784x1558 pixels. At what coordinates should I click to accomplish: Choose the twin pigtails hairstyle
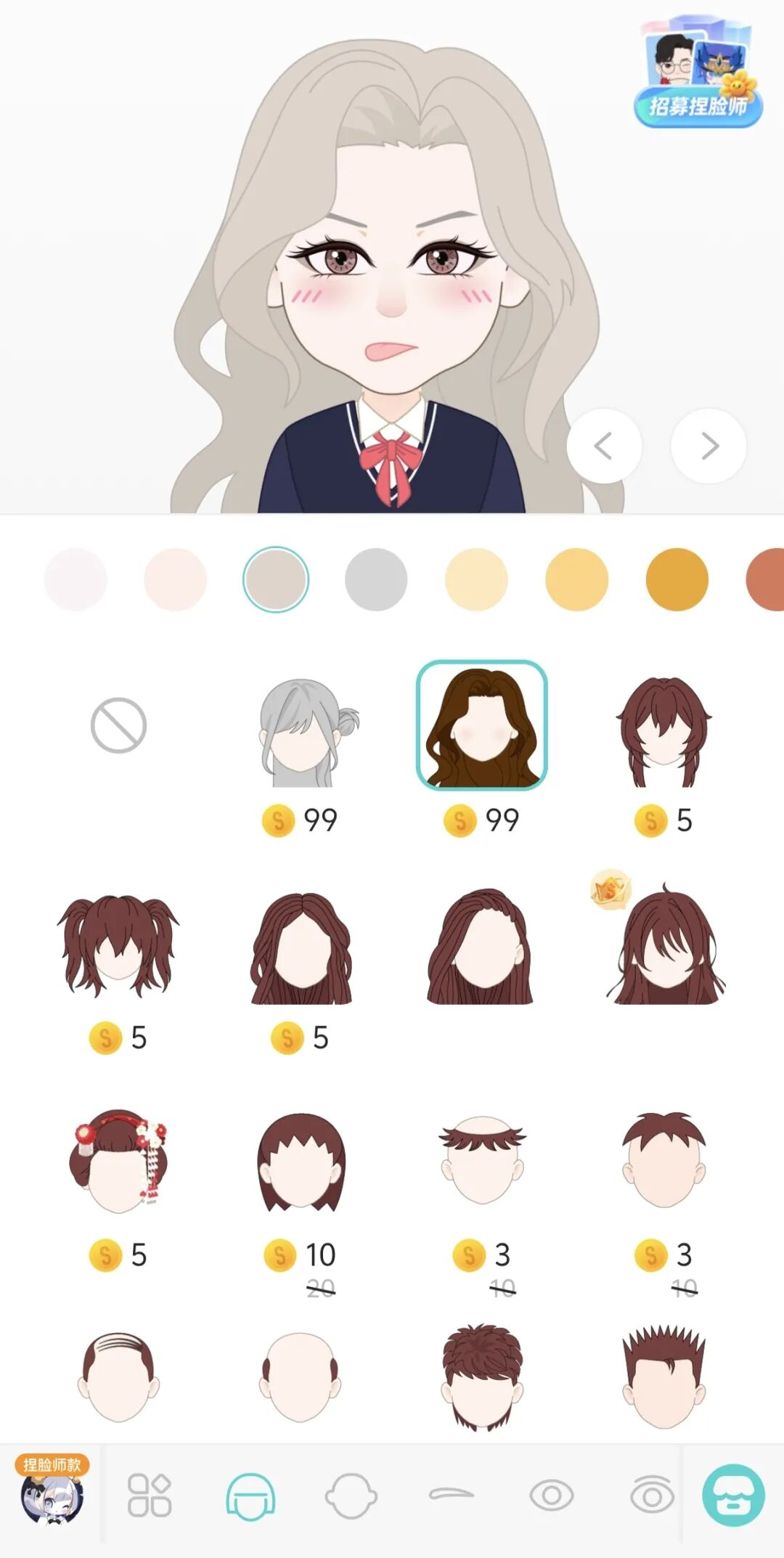coord(118,947)
